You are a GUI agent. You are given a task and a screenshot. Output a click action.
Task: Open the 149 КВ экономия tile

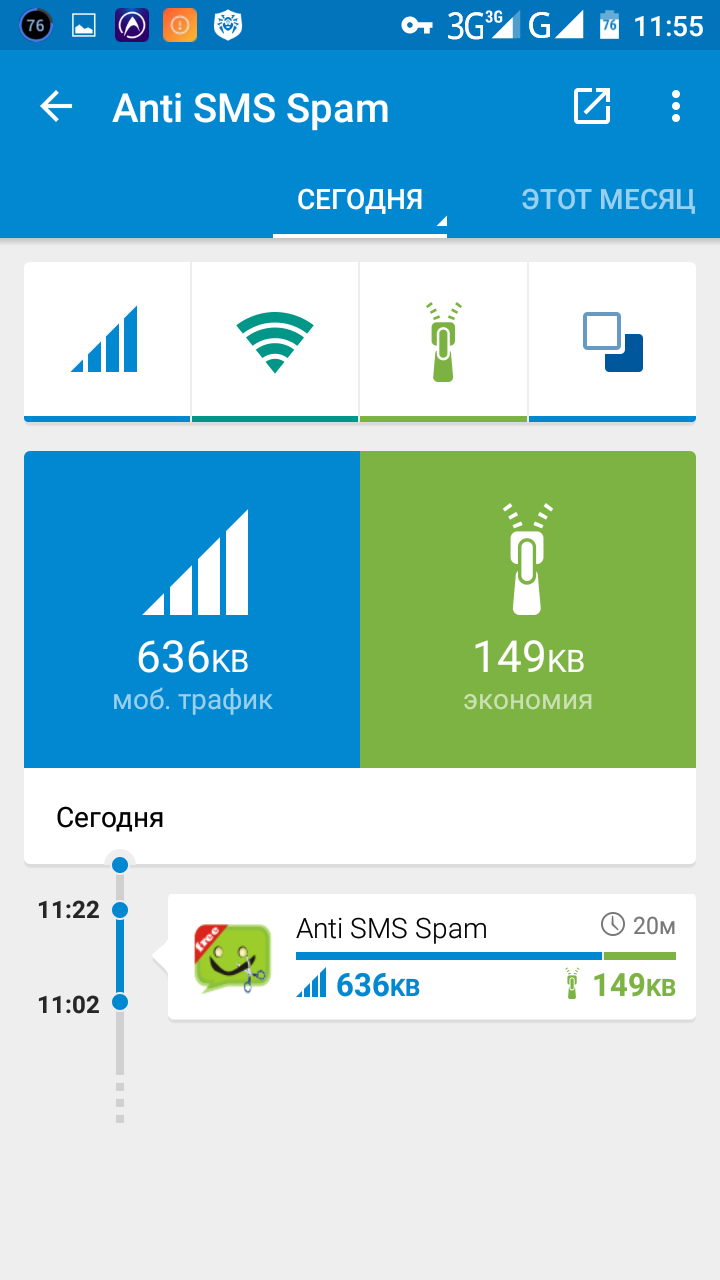528,610
